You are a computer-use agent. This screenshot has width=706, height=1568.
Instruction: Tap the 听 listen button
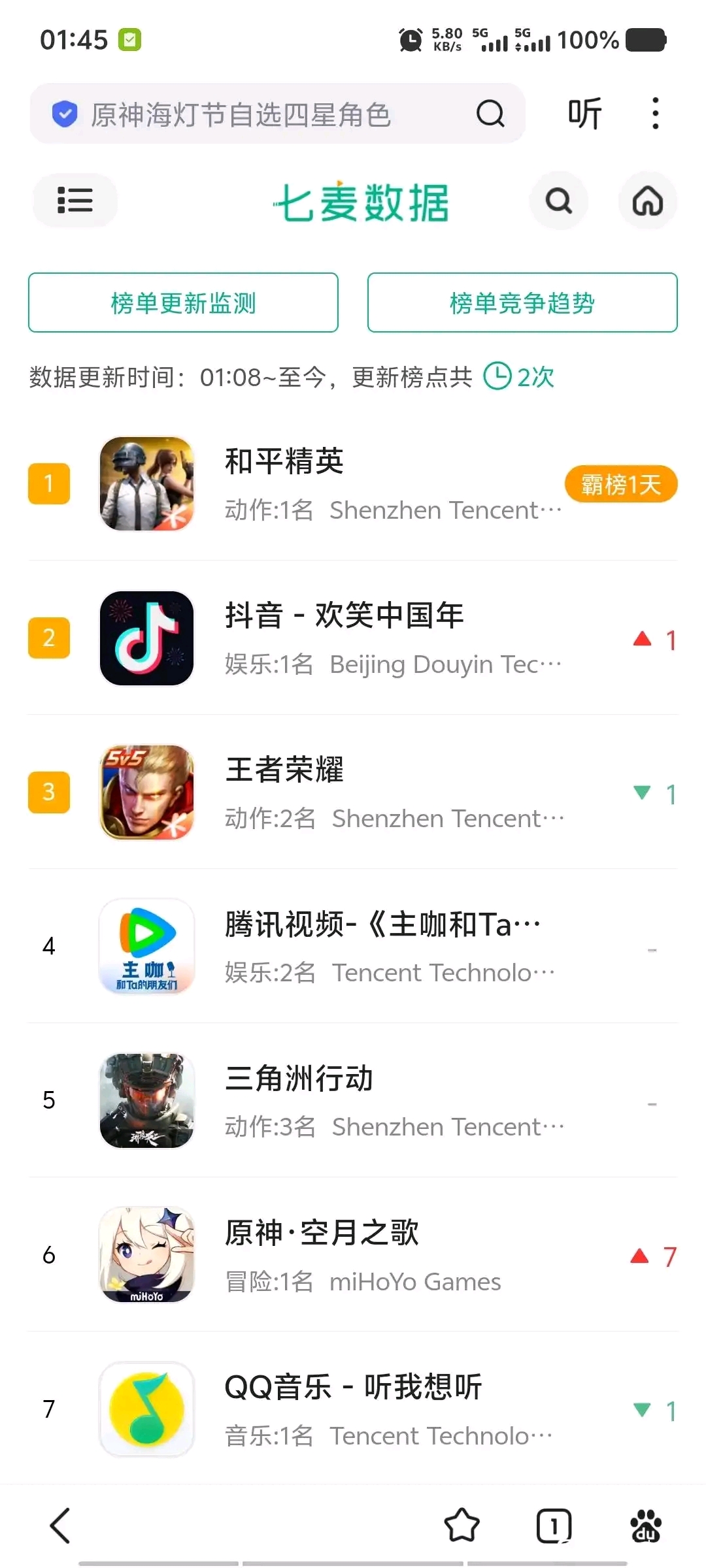pyautogui.click(x=584, y=114)
